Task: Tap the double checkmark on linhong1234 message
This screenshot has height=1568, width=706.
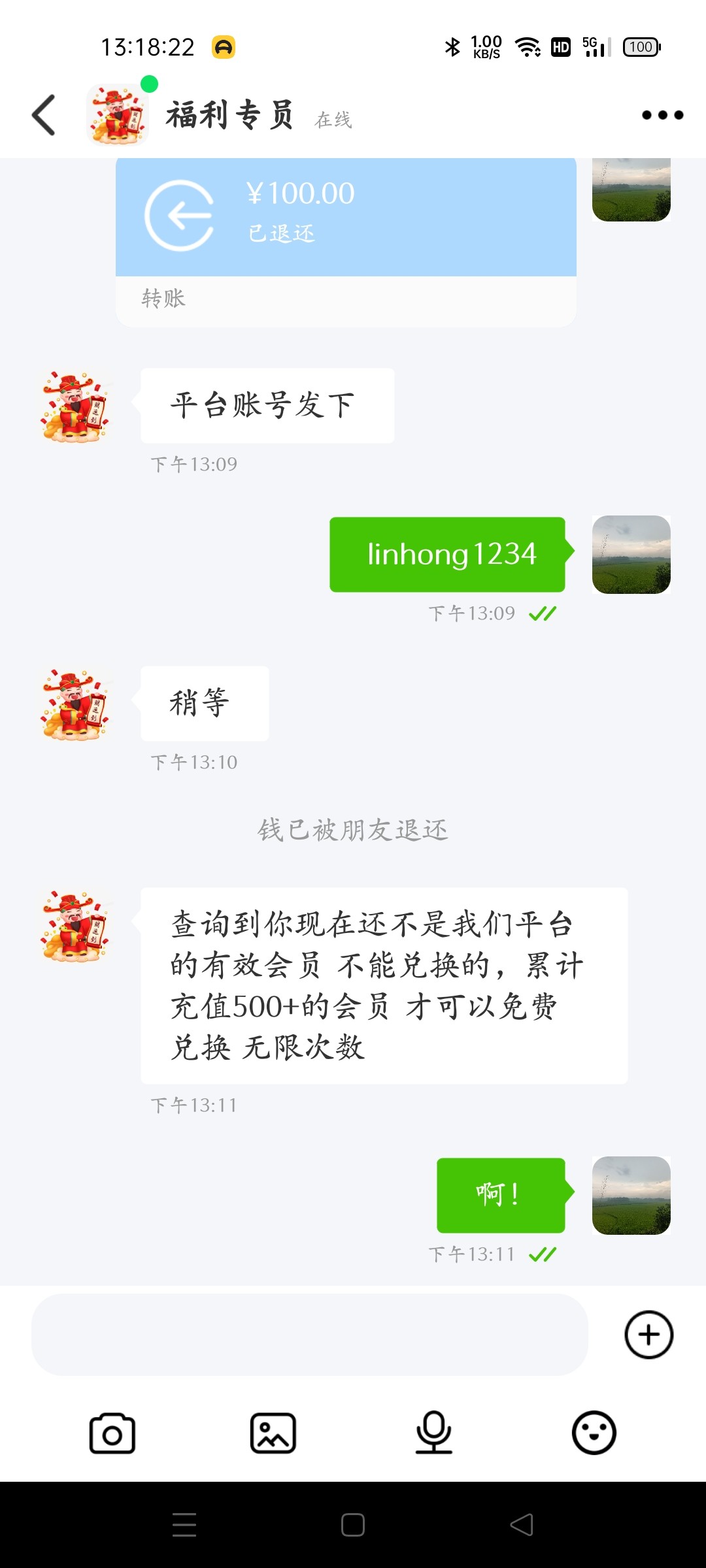Action: click(545, 613)
